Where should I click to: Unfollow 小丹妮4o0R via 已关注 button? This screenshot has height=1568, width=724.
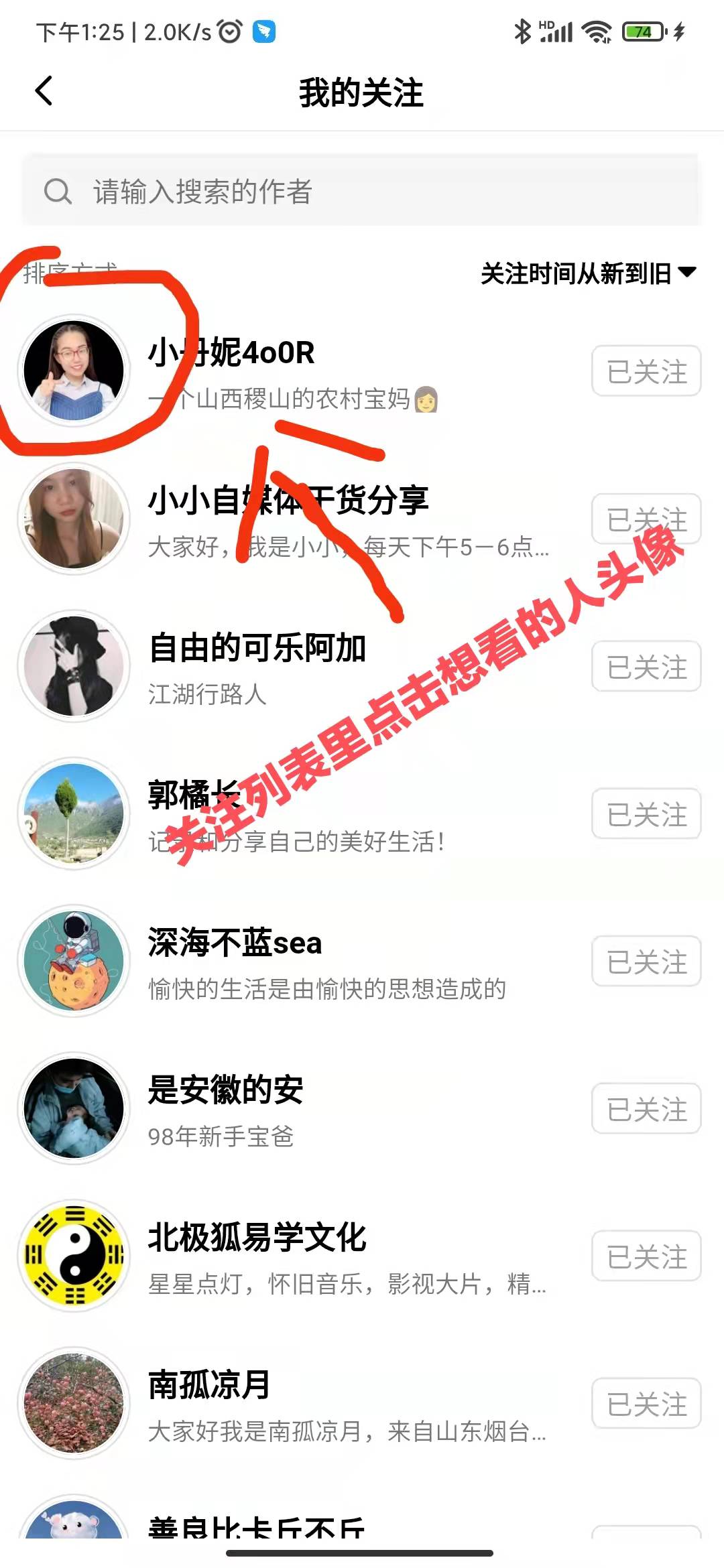pyautogui.click(x=646, y=372)
